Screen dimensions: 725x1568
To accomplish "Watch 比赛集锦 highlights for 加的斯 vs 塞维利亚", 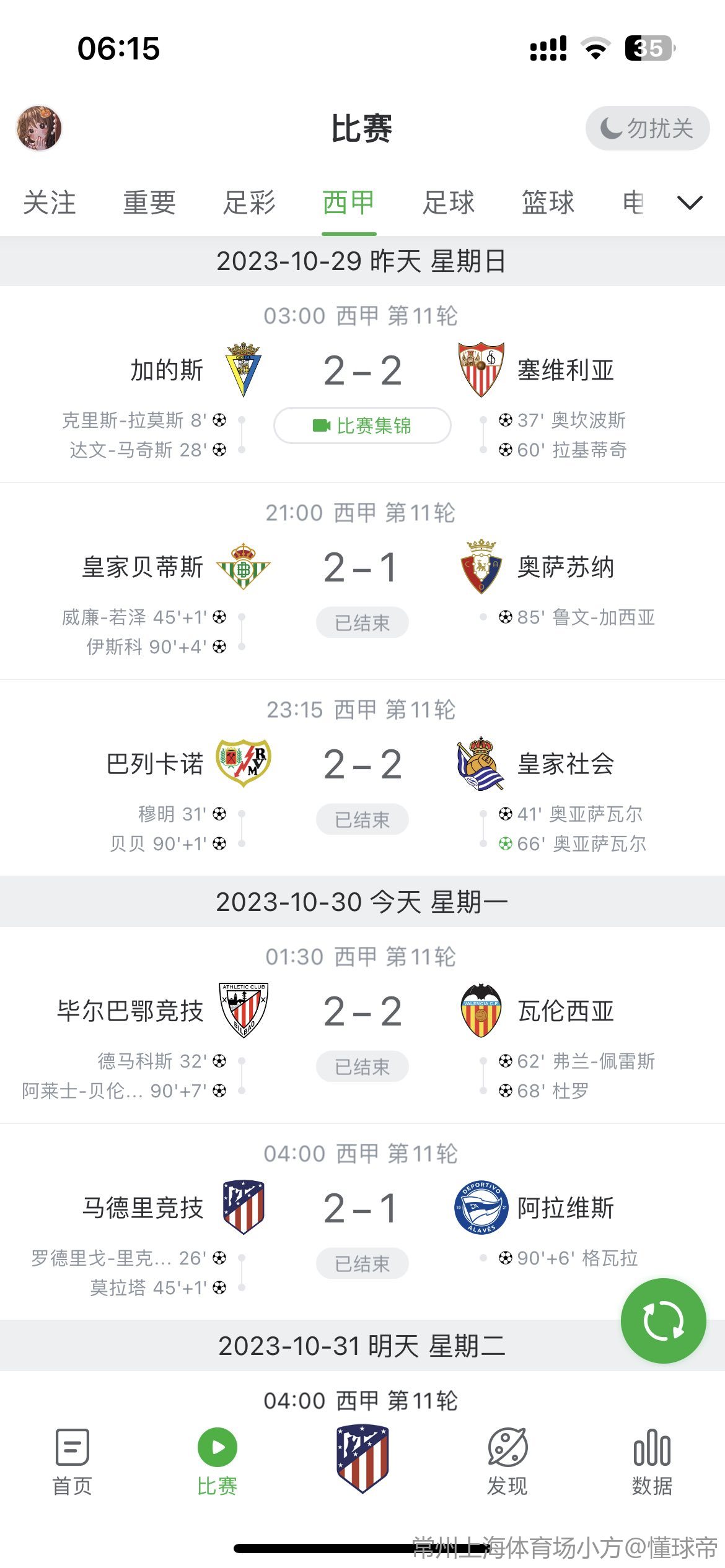I will point(362,425).
